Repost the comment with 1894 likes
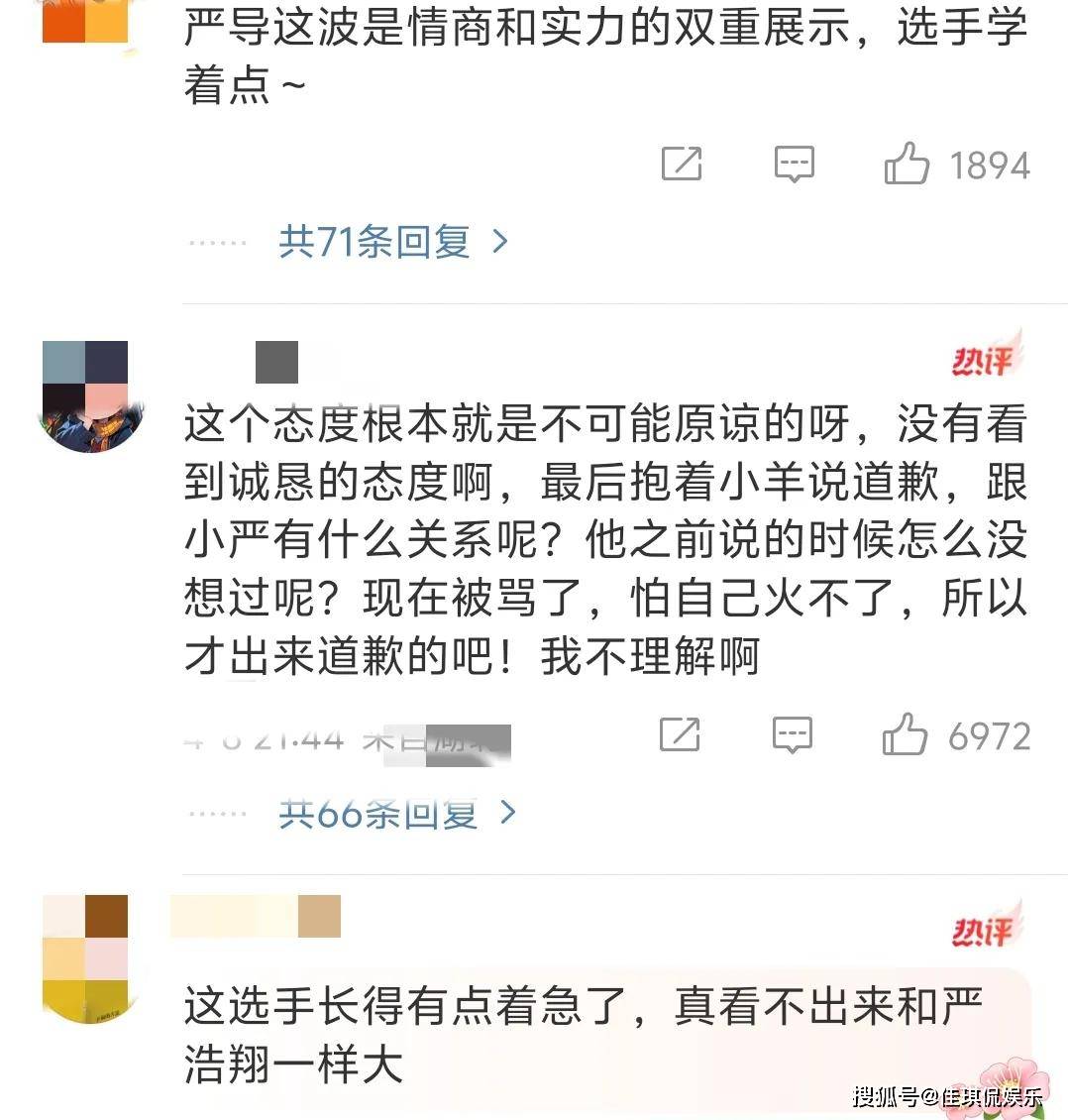1068x1120 pixels. coord(682,164)
